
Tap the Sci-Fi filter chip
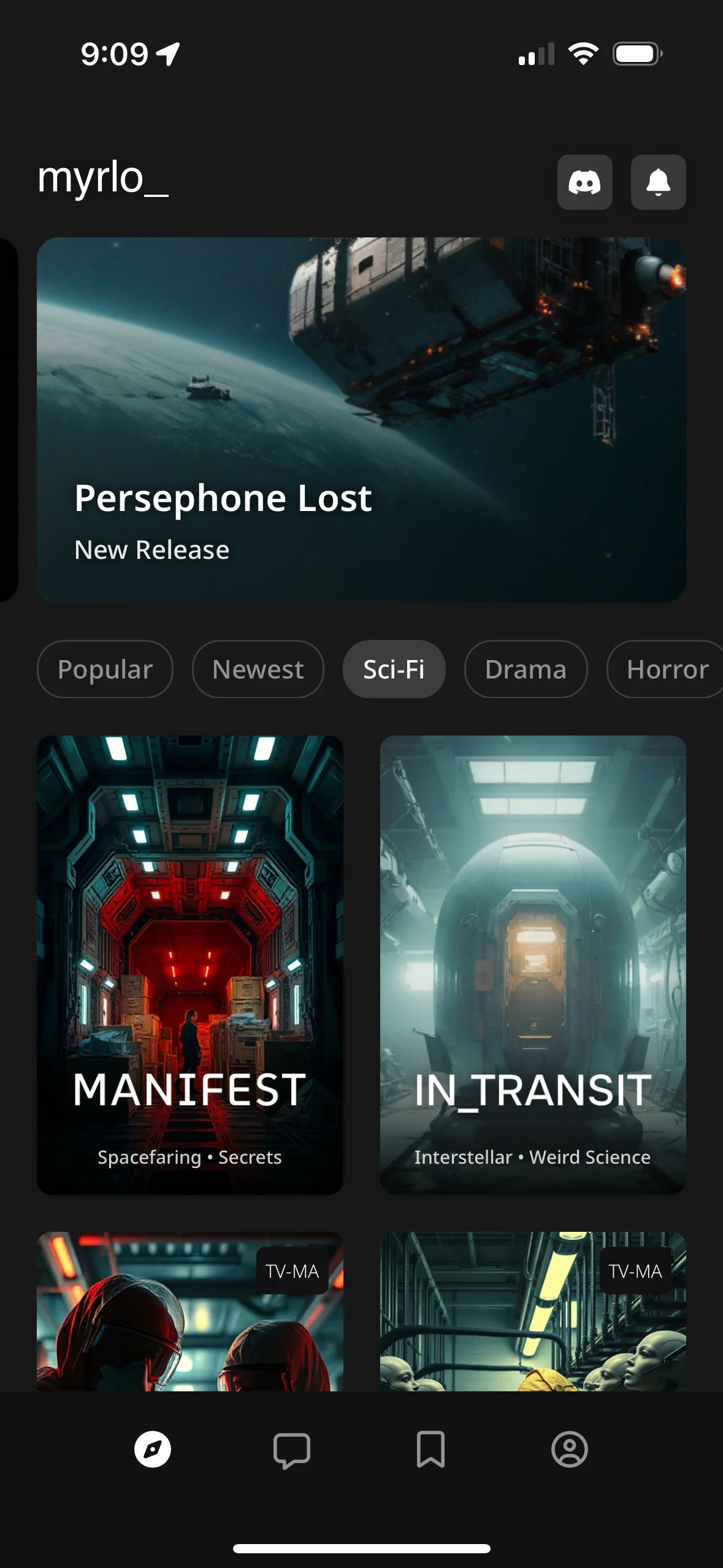[394, 669]
